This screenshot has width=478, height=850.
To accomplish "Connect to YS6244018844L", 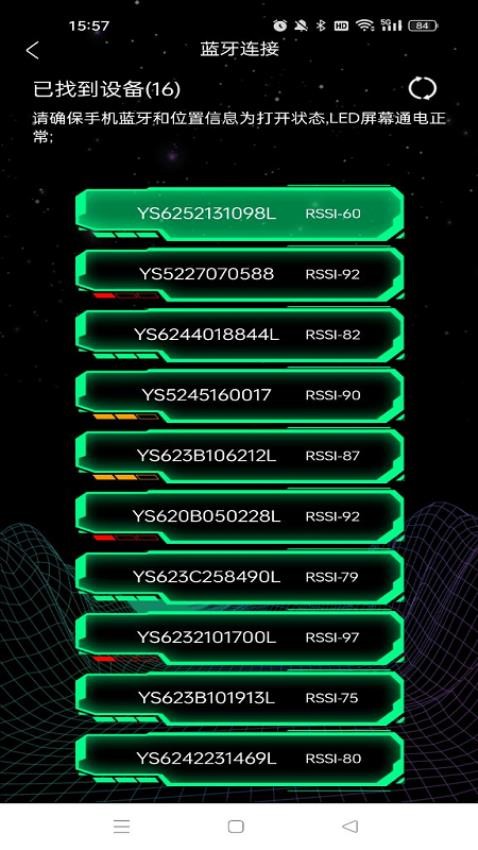I will pyautogui.click(x=240, y=334).
